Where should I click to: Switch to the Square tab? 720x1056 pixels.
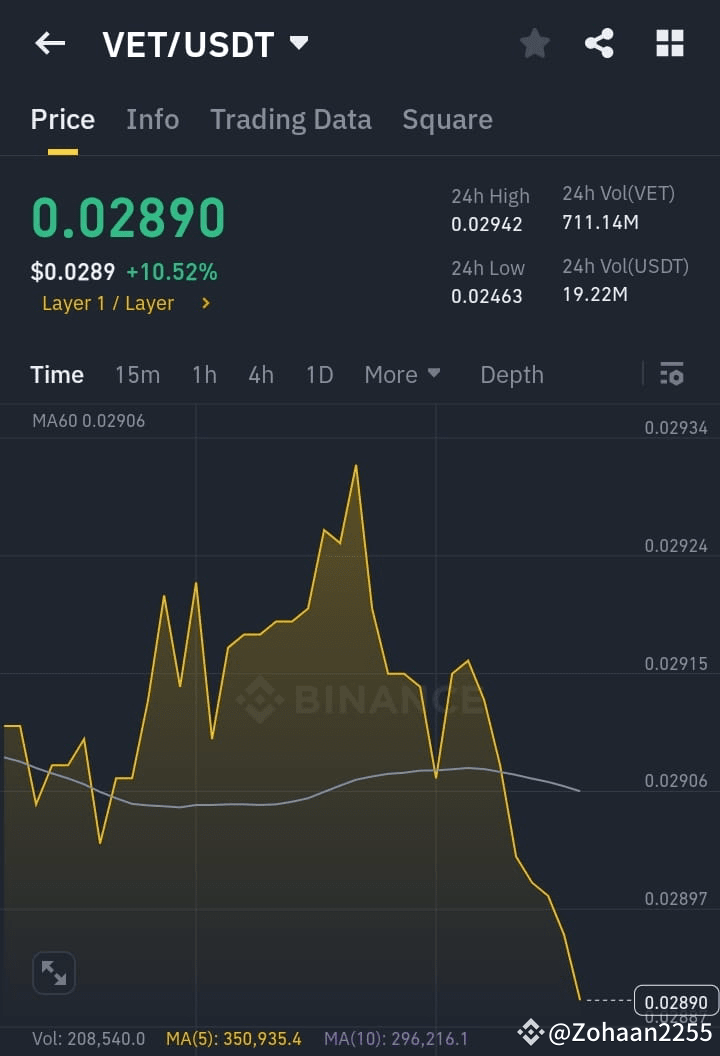447,119
